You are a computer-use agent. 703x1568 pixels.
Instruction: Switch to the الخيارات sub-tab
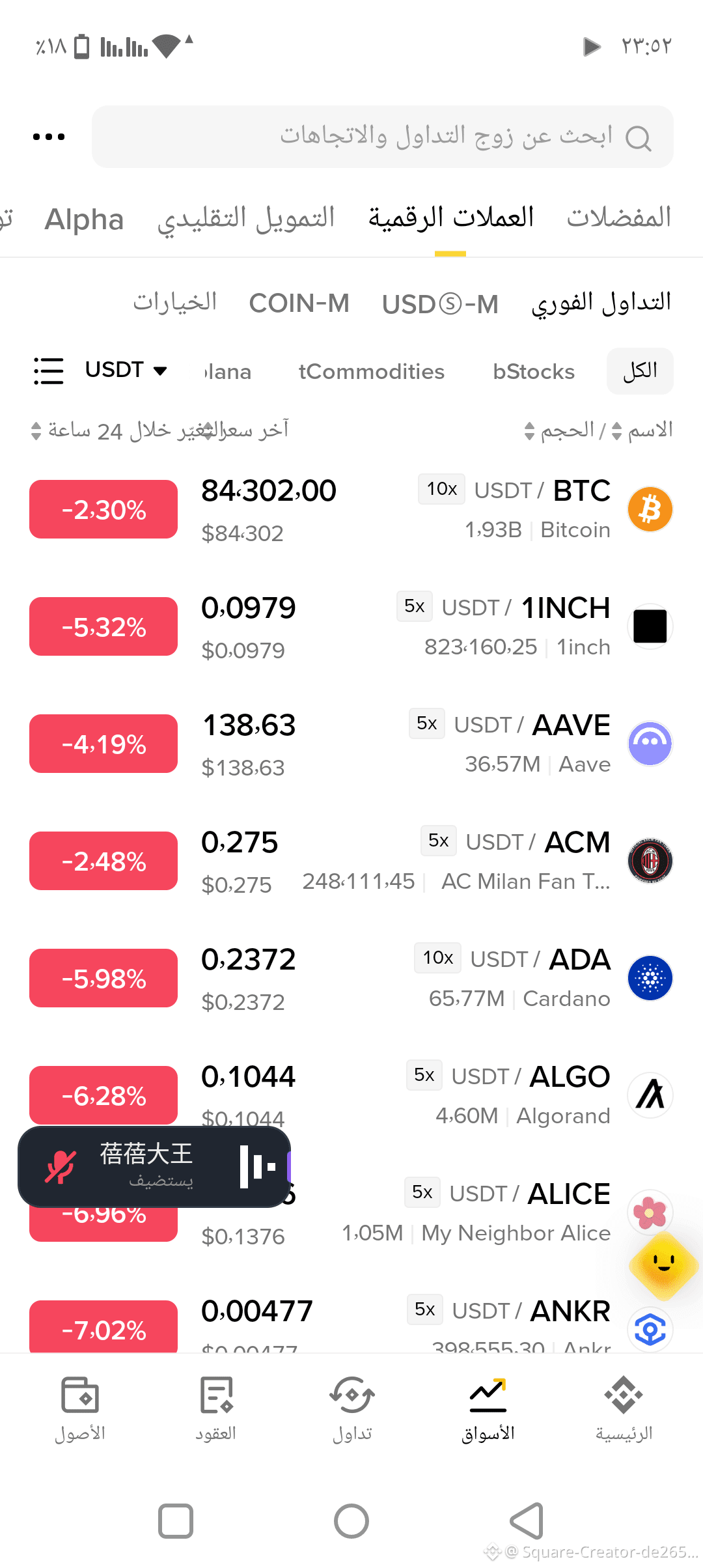pos(174,302)
